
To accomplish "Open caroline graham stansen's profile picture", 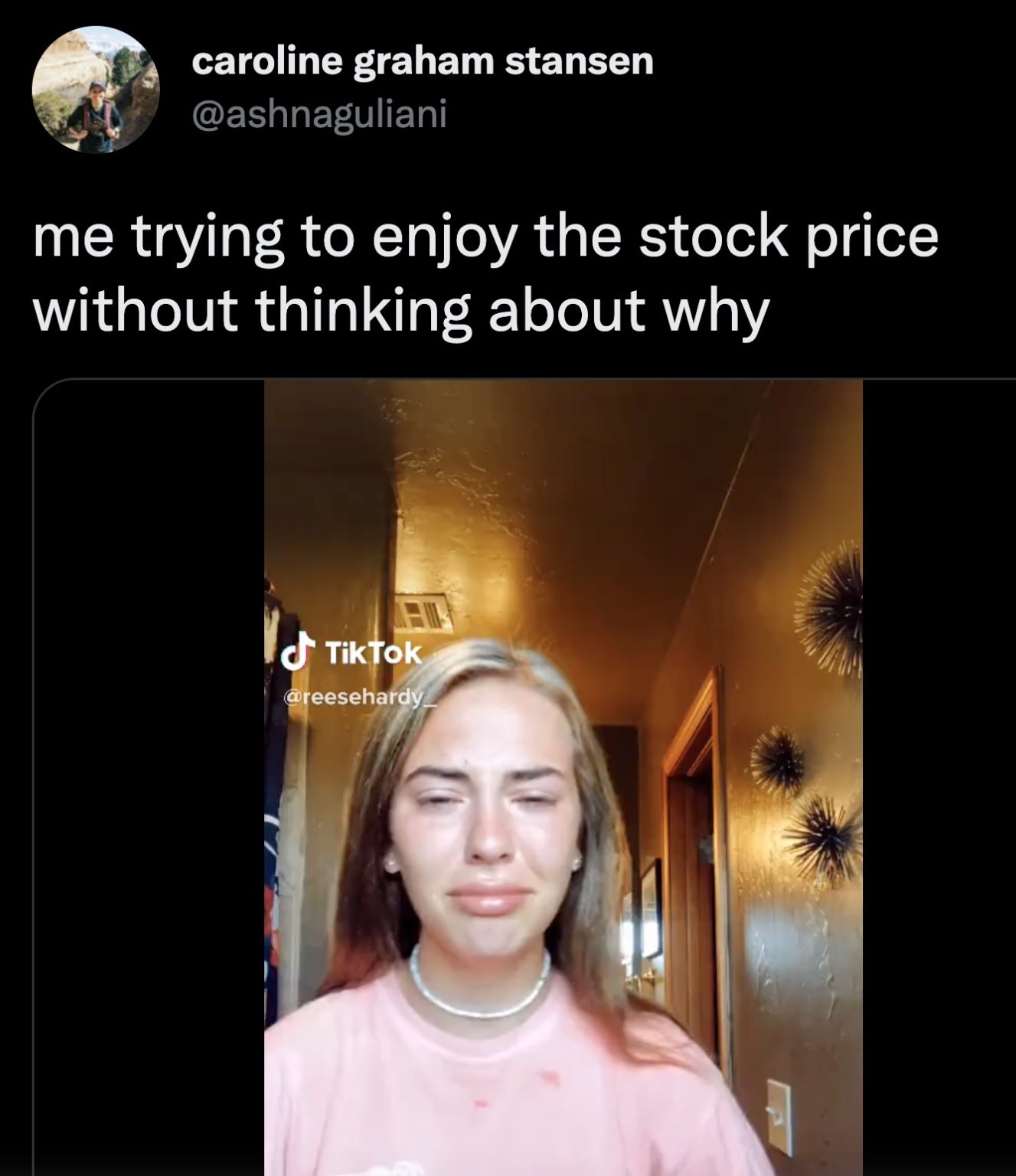I will coord(96,90).
